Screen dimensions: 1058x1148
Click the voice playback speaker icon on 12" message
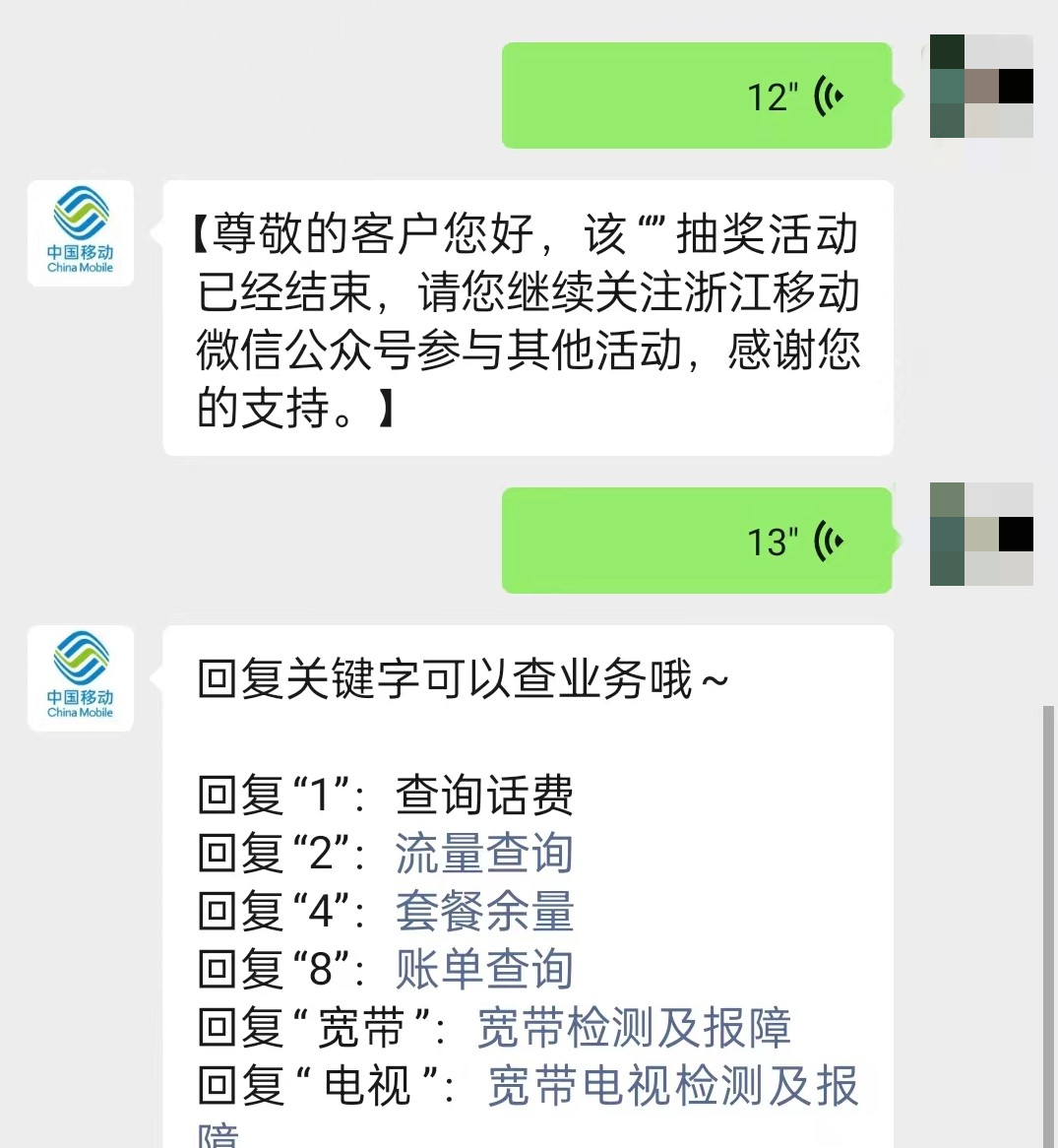pos(832,95)
